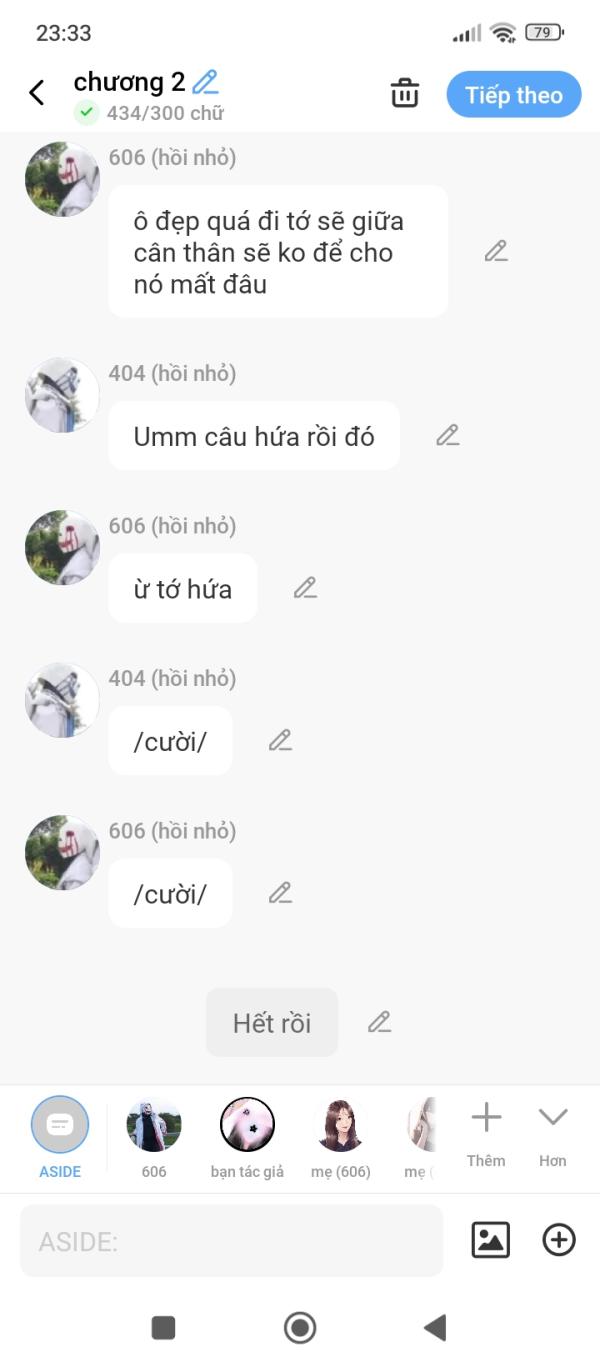The image size is (600, 1367).
Task: Expand the character list with 'Hơn'
Action: point(552,1130)
